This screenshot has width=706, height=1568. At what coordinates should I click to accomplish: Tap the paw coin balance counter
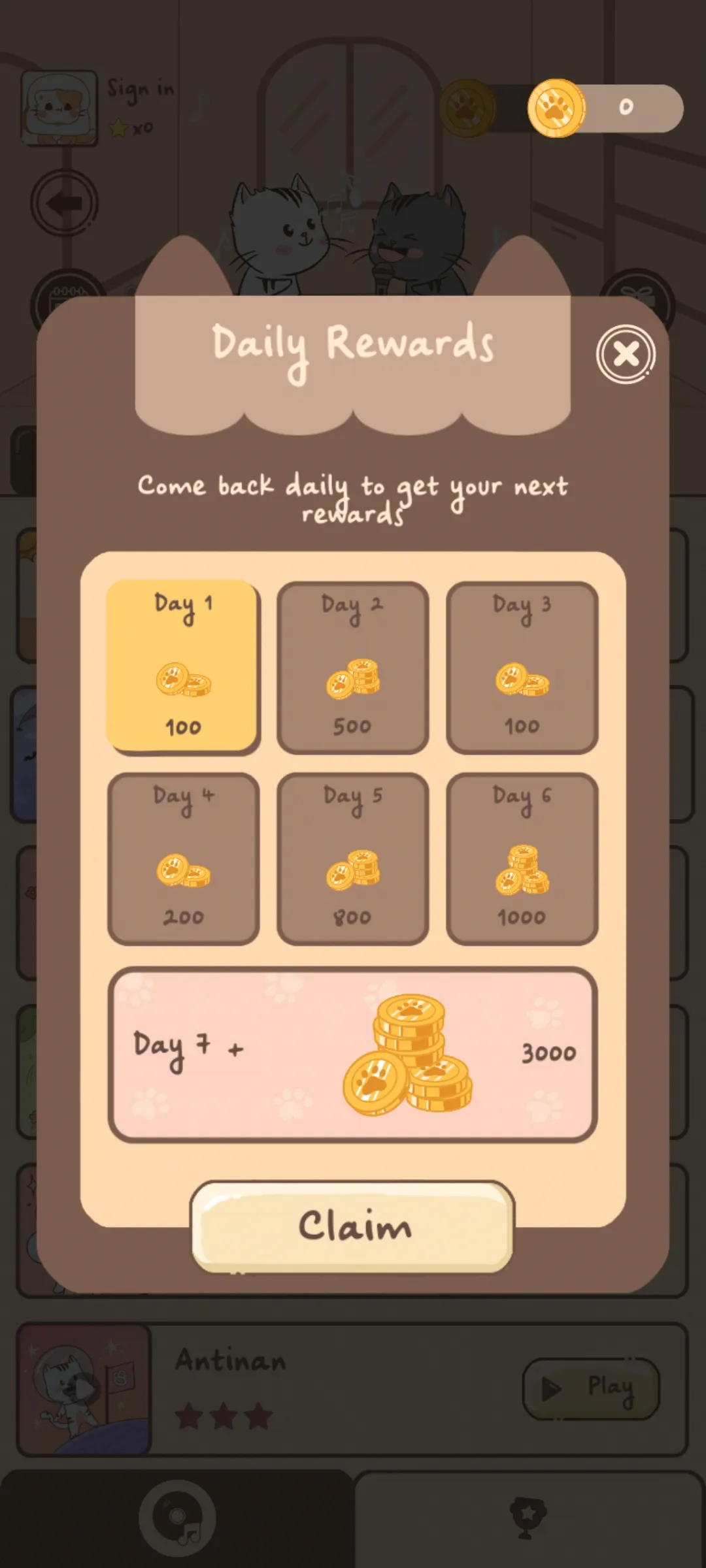608,108
